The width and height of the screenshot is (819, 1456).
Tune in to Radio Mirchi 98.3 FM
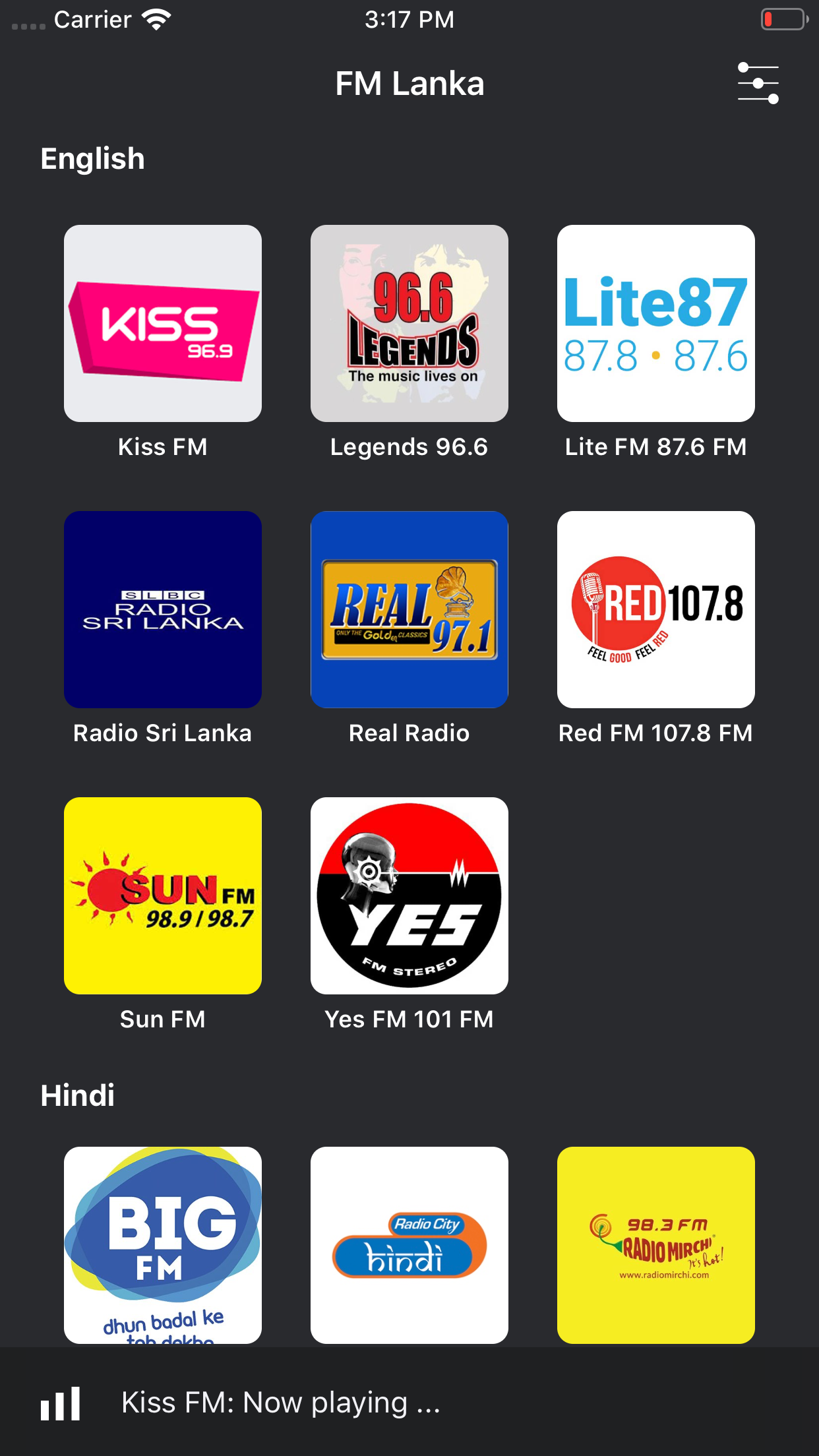point(655,1245)
